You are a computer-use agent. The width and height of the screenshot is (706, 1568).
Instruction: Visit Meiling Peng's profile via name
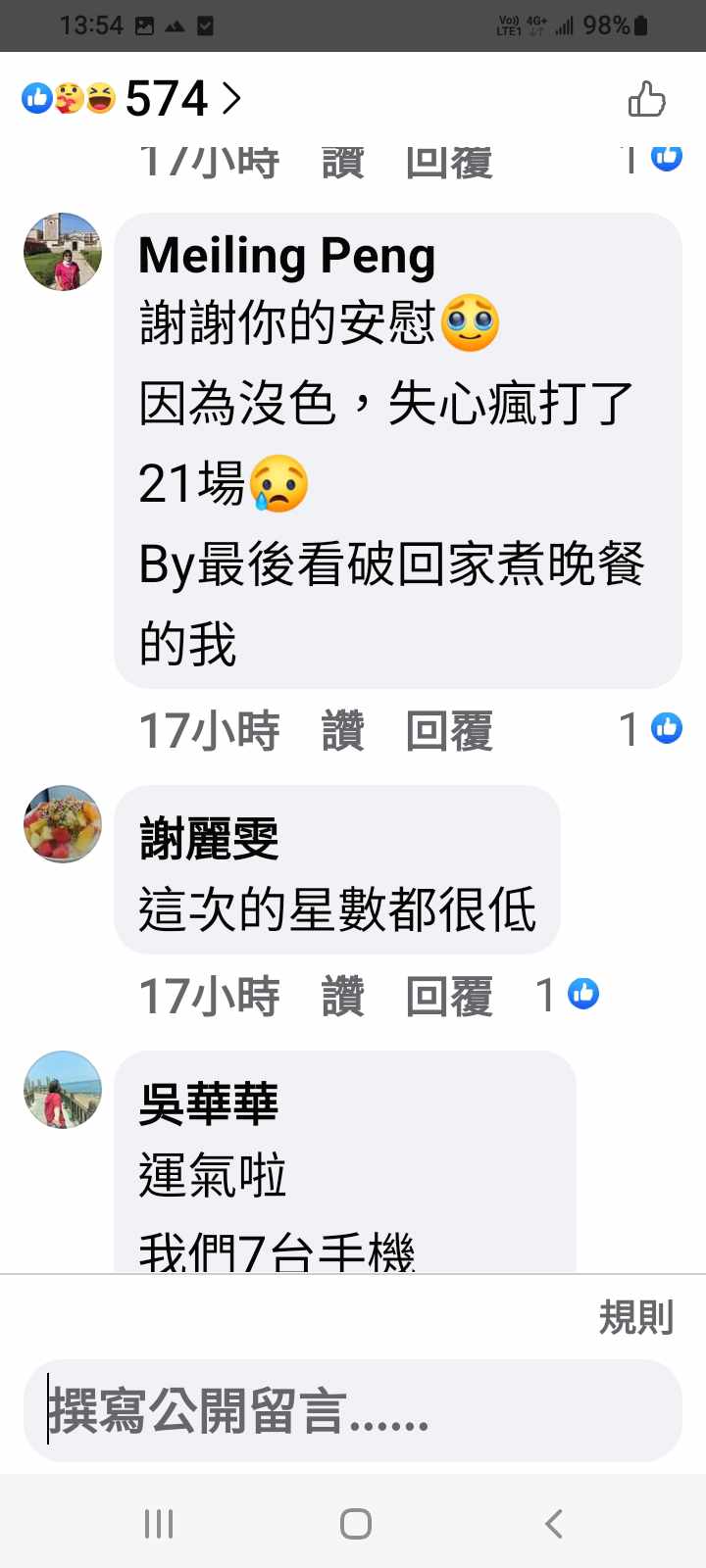[x=286, y=256]
